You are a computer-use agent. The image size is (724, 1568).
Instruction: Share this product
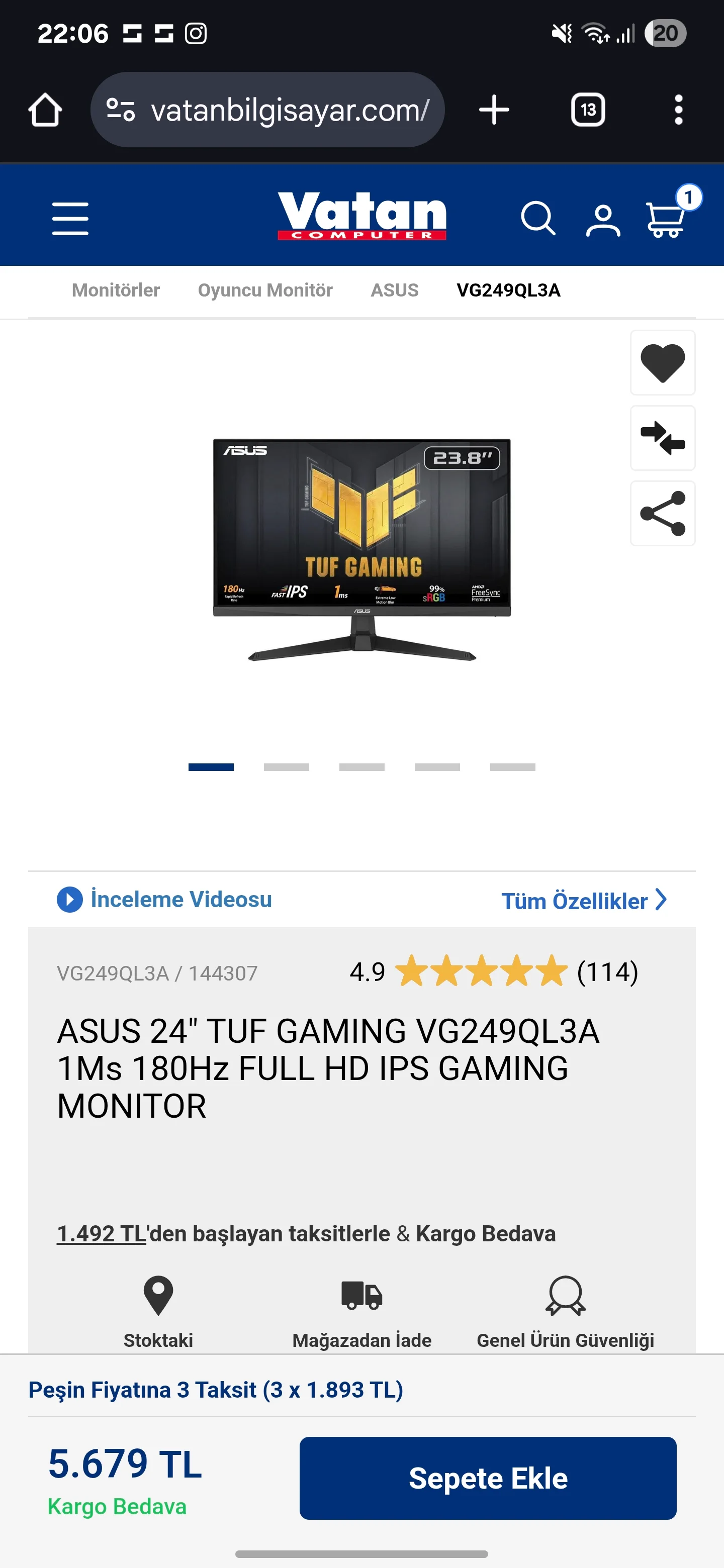(663, 514)
